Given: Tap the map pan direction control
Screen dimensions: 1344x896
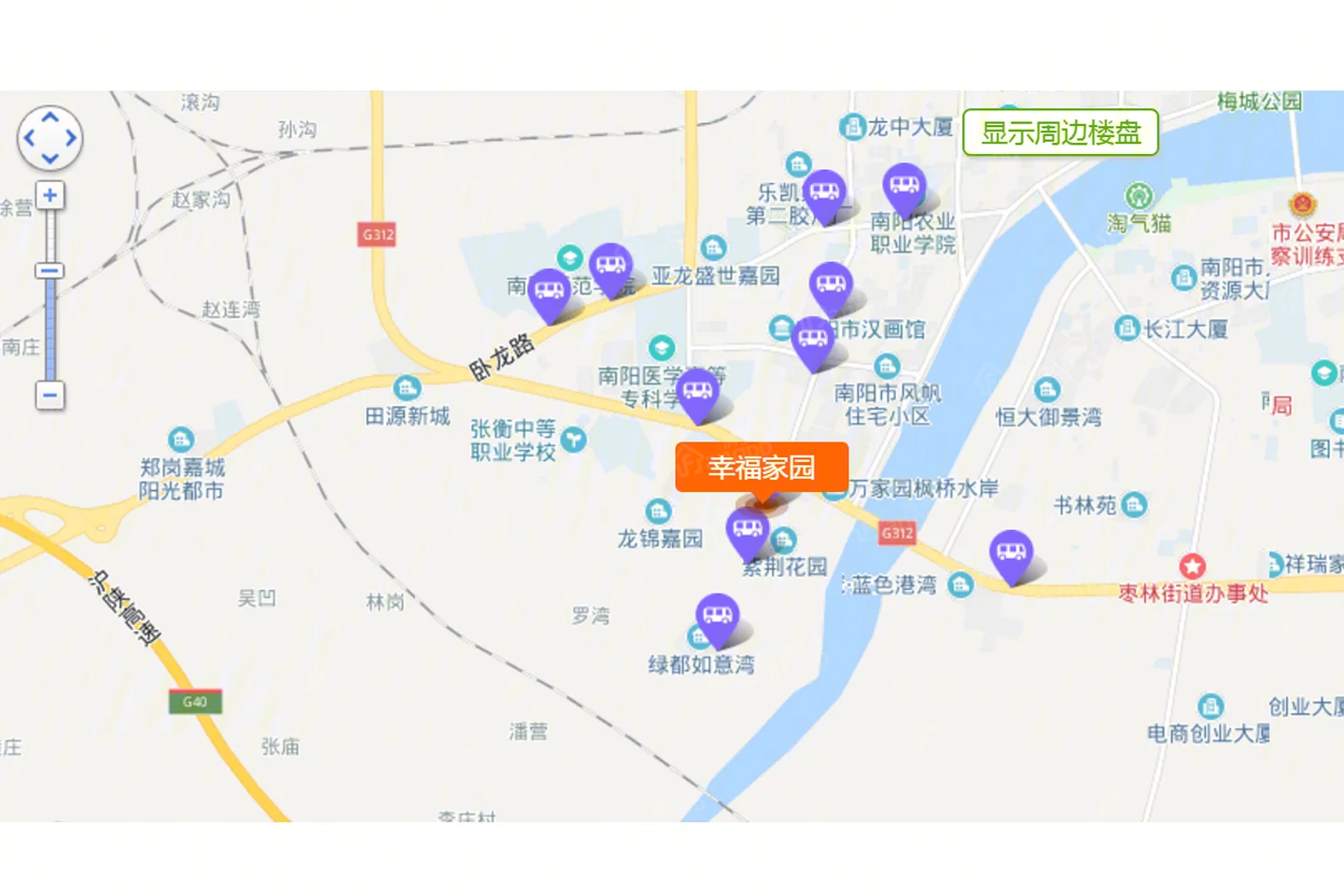Looking at the screenshot, I should [x=49, y=138].
